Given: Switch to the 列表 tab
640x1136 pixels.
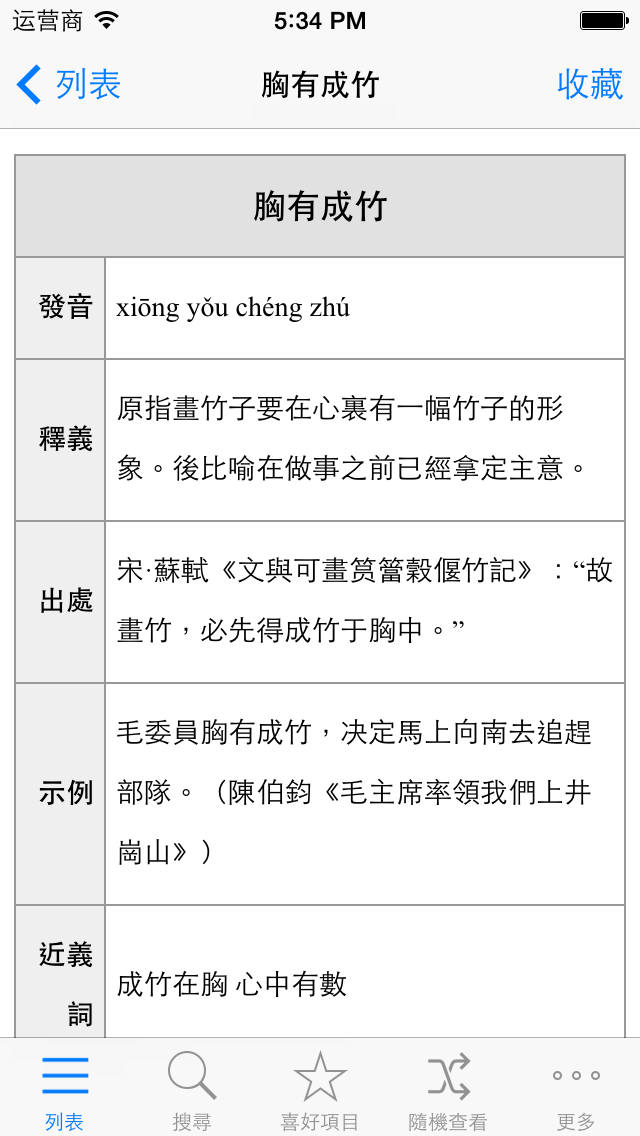Looking at the screenshot, I should pos(65,1090).
